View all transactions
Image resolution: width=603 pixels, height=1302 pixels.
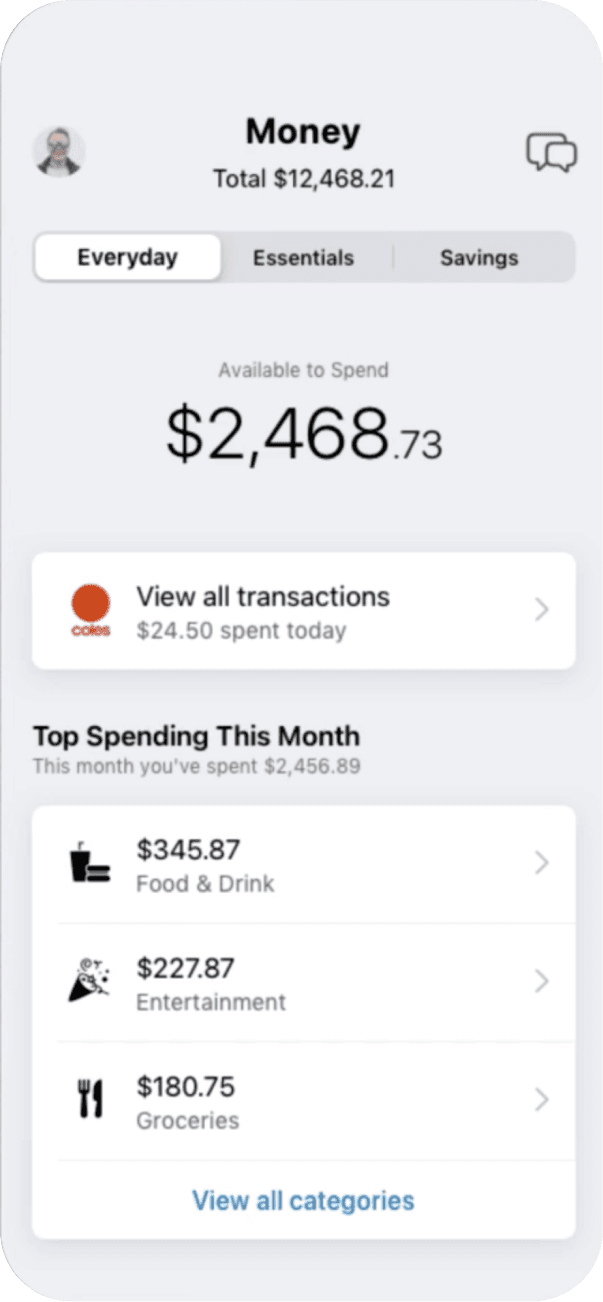[303, 611]
